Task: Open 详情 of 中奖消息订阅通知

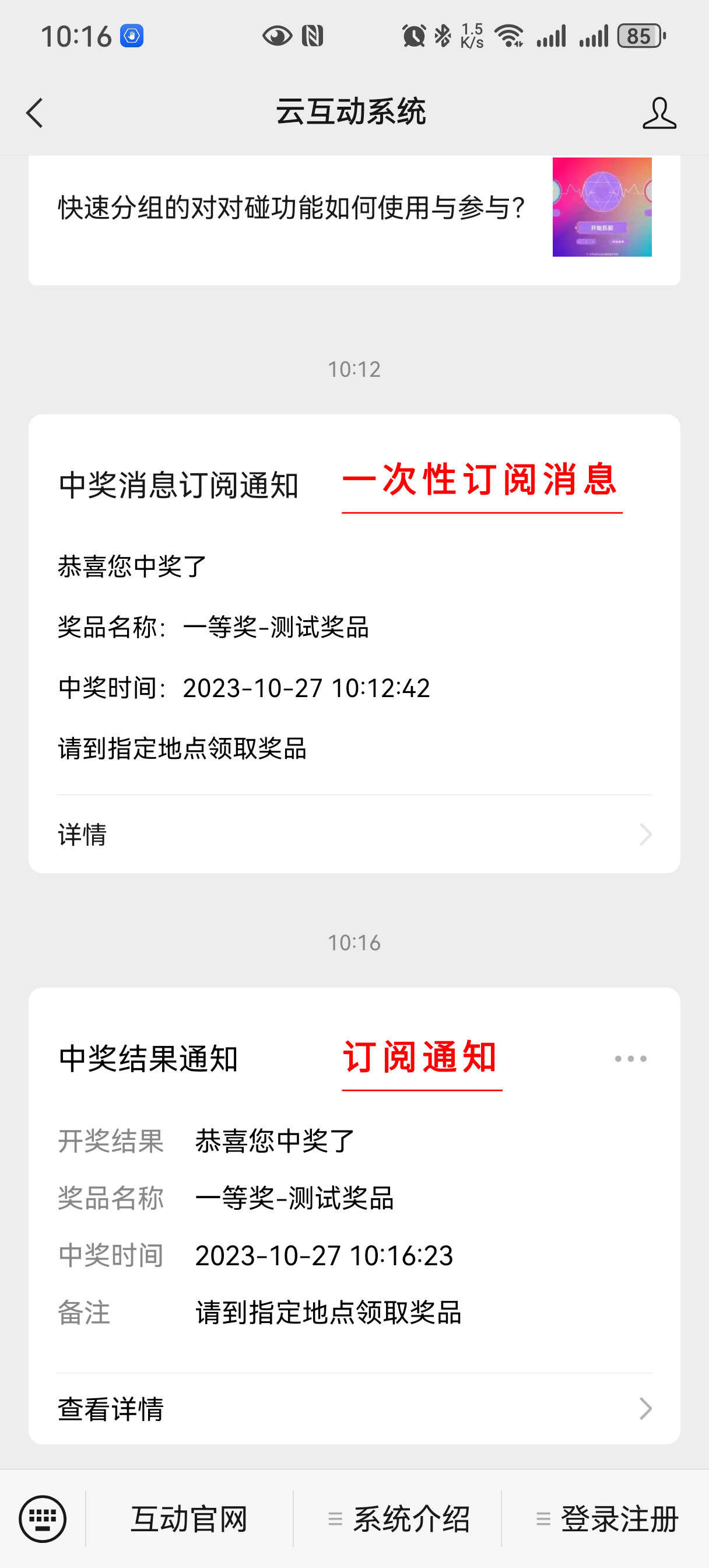Action: 353,835
